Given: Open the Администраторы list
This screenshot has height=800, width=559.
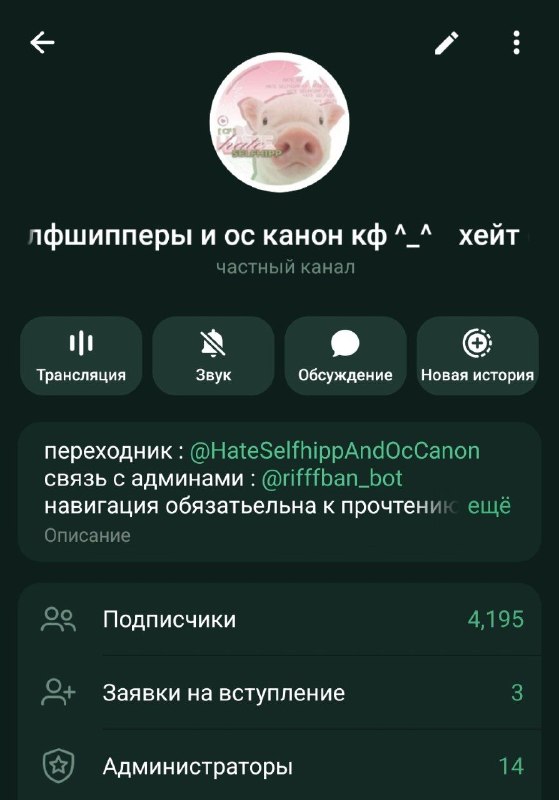Looking at the screenshot, I should (280, 766).
